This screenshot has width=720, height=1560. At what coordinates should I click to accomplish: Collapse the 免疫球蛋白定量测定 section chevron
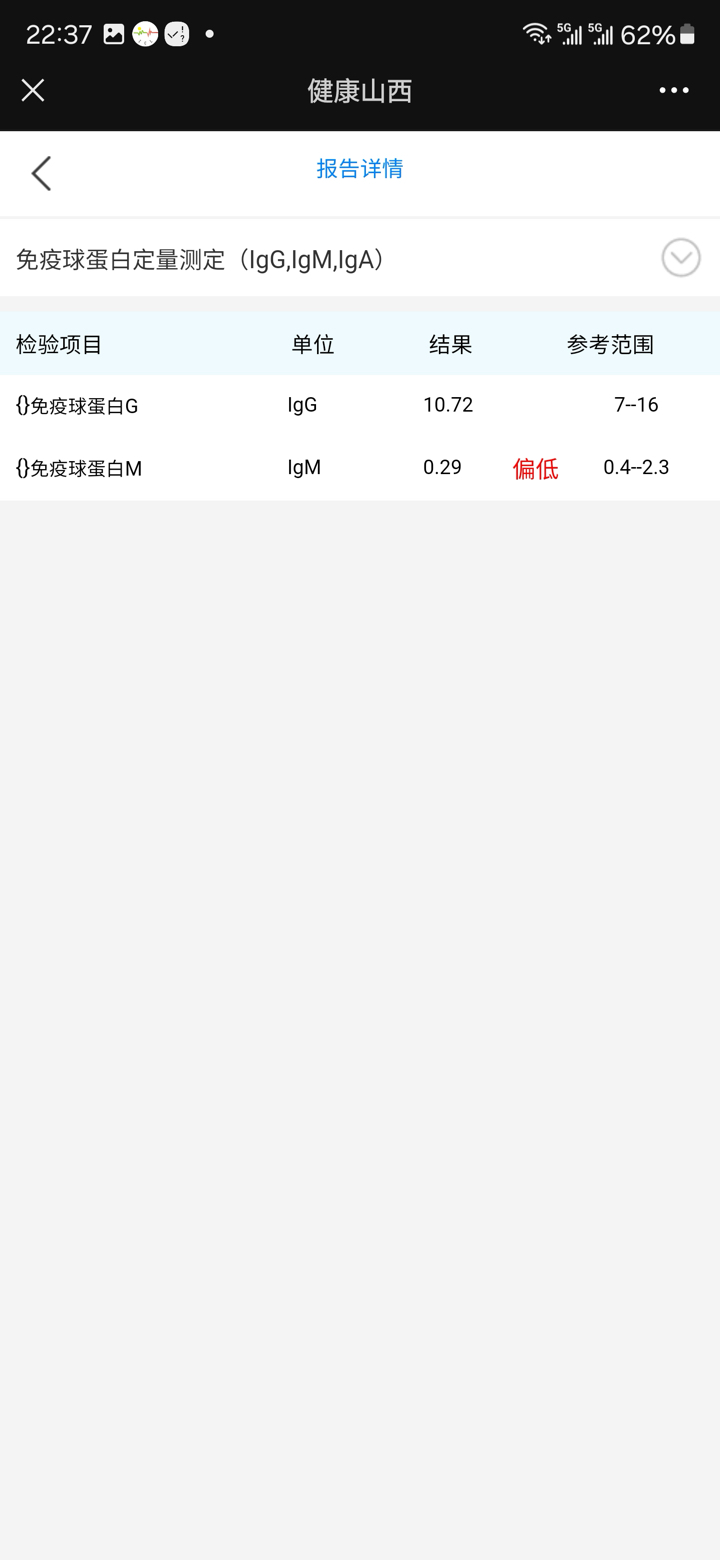(x=681, y=258)
